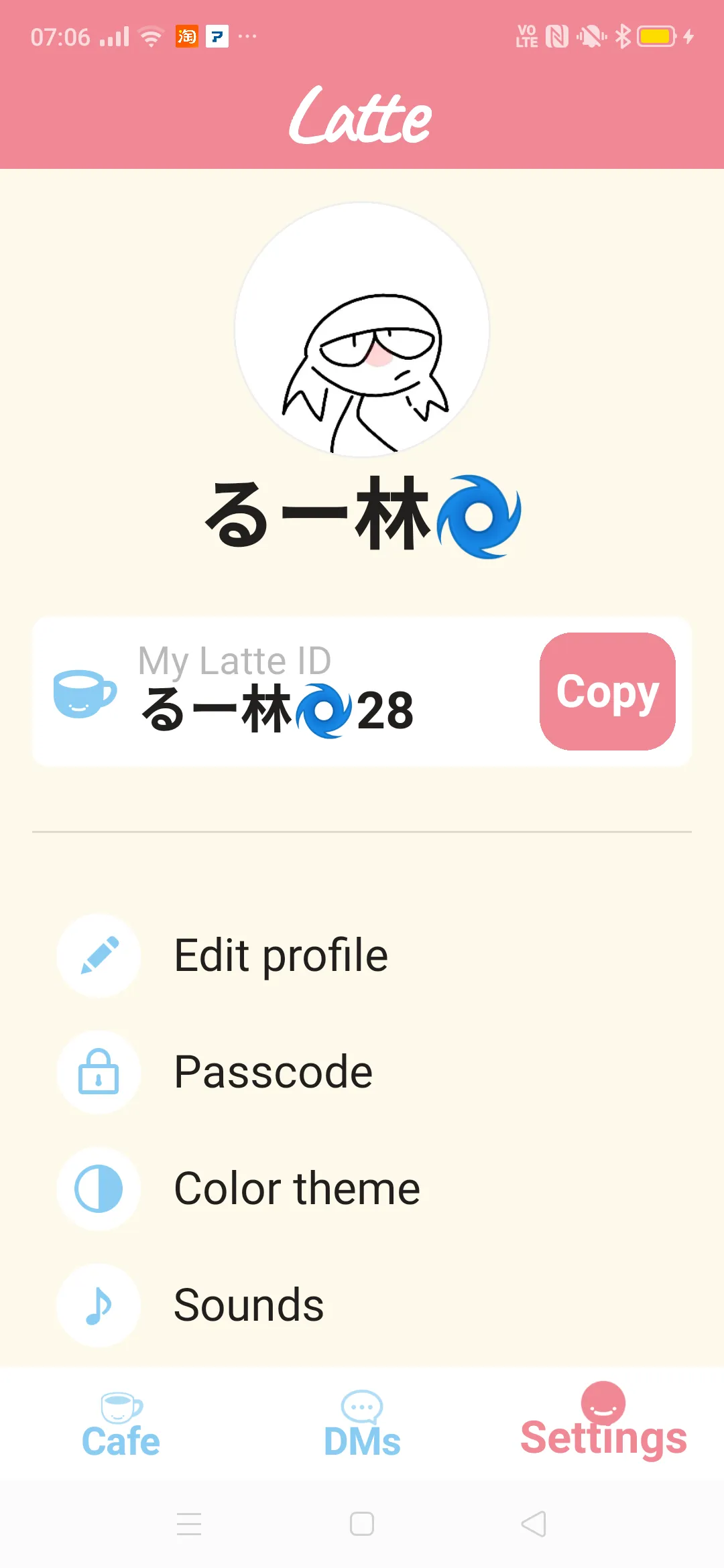
Task: Tap the profile avatar picture
Action: (362, 330)
